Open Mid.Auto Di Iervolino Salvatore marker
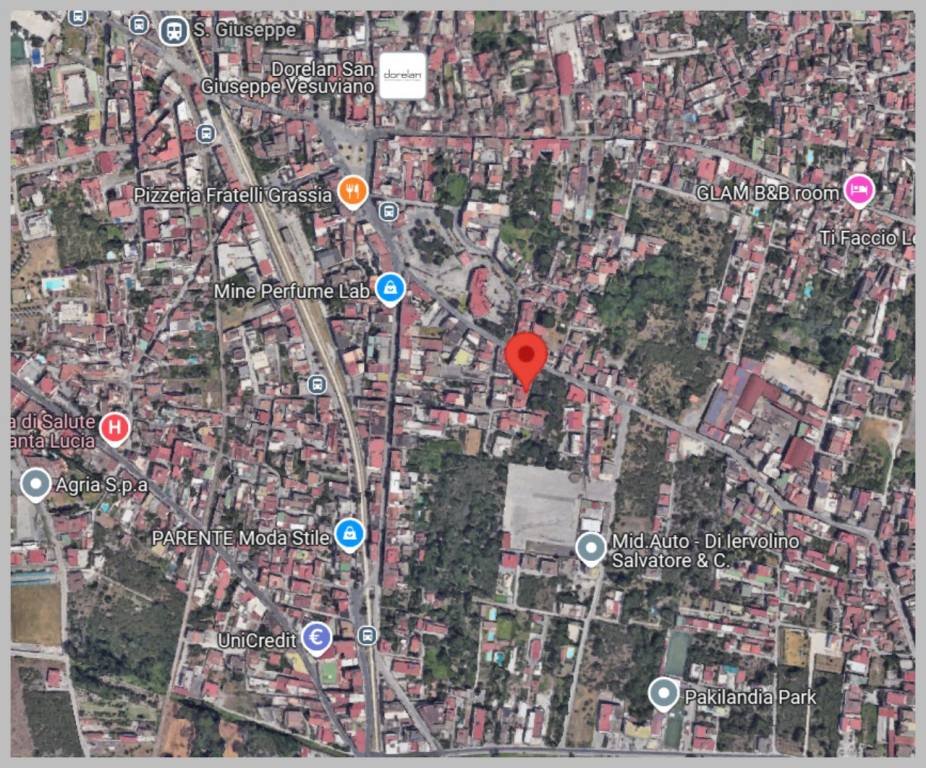This screenshot has height=768, width=926. [x=591, y=547]
